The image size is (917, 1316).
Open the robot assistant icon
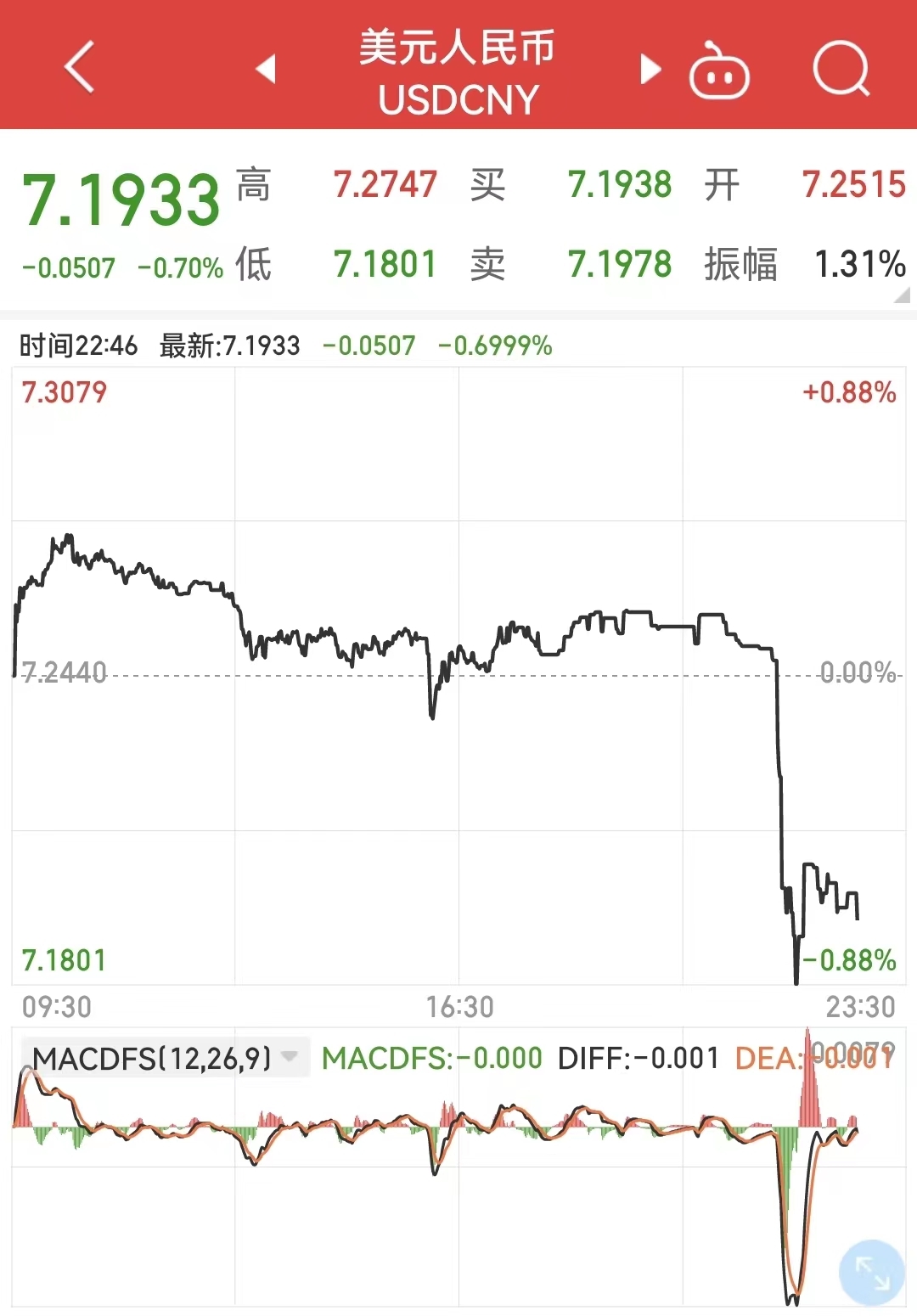(x=719, y=70)
